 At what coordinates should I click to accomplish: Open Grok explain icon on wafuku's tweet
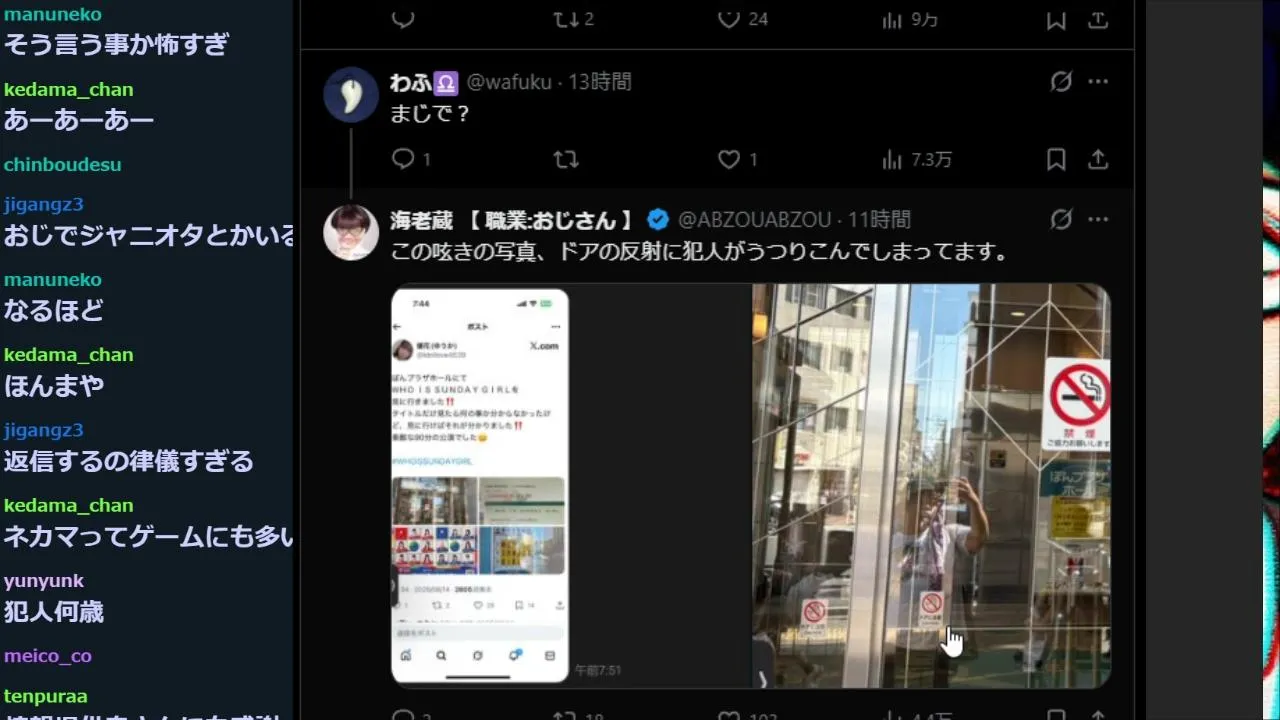tap(1061, 82)
